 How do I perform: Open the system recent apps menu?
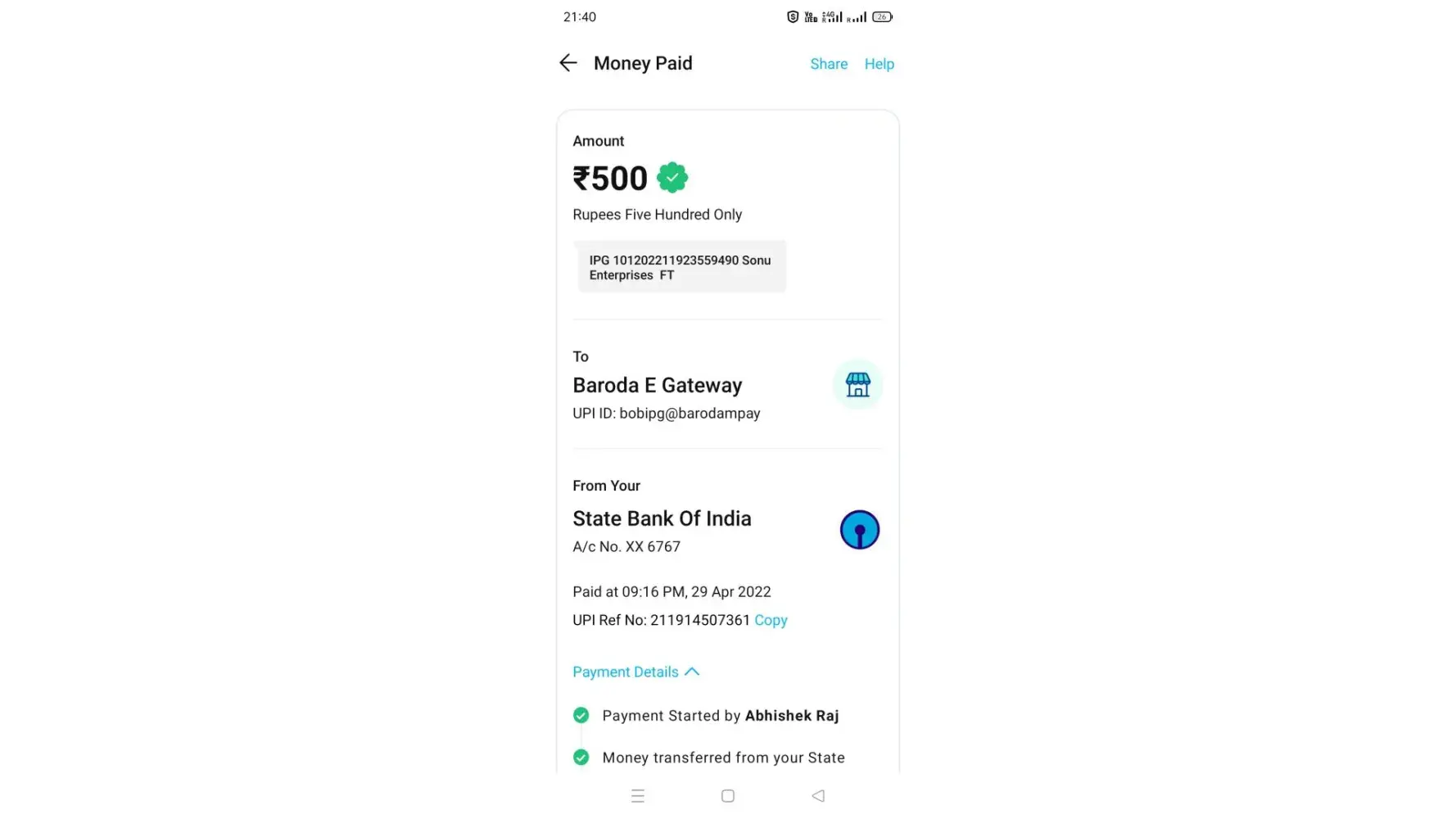click(x=638, y=796)
